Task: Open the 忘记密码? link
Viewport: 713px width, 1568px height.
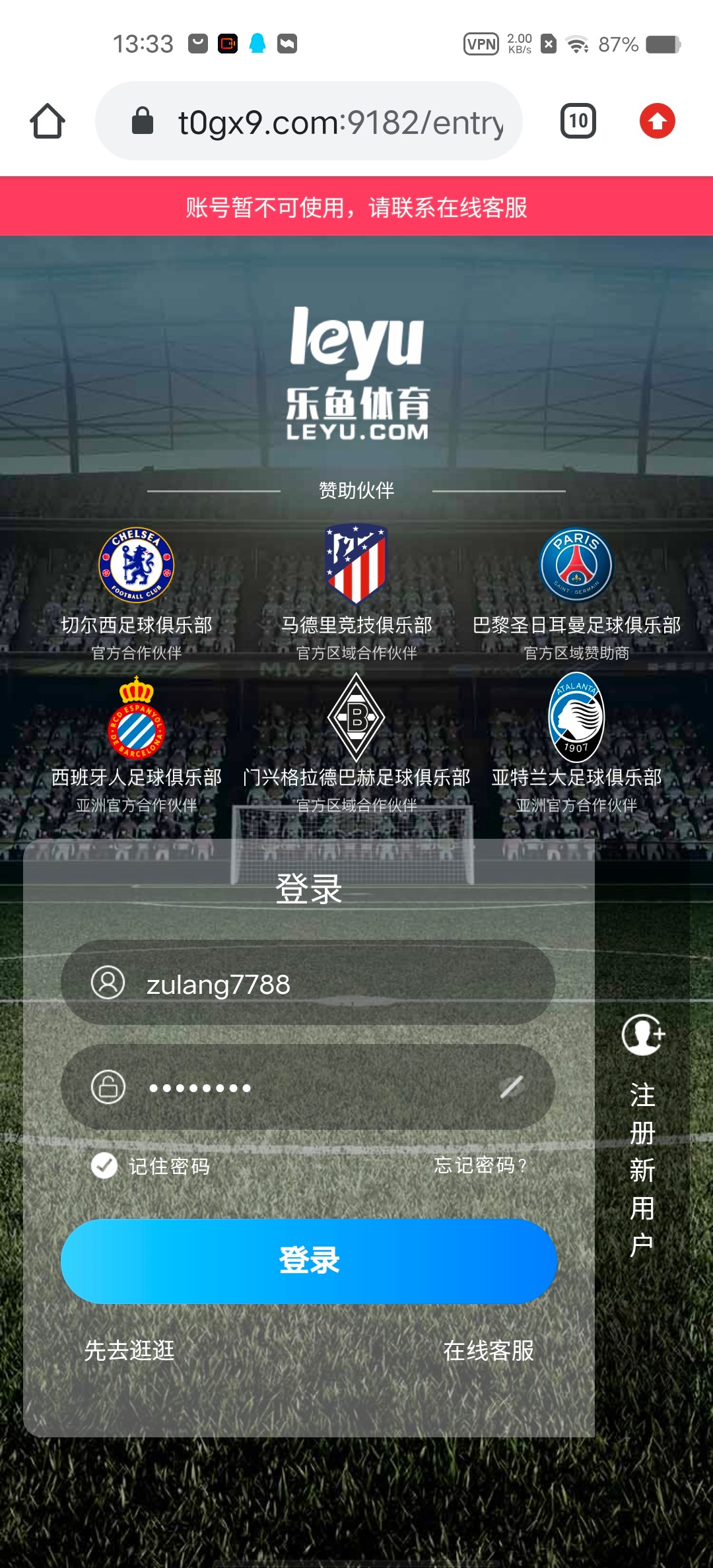Action: 480,1166
